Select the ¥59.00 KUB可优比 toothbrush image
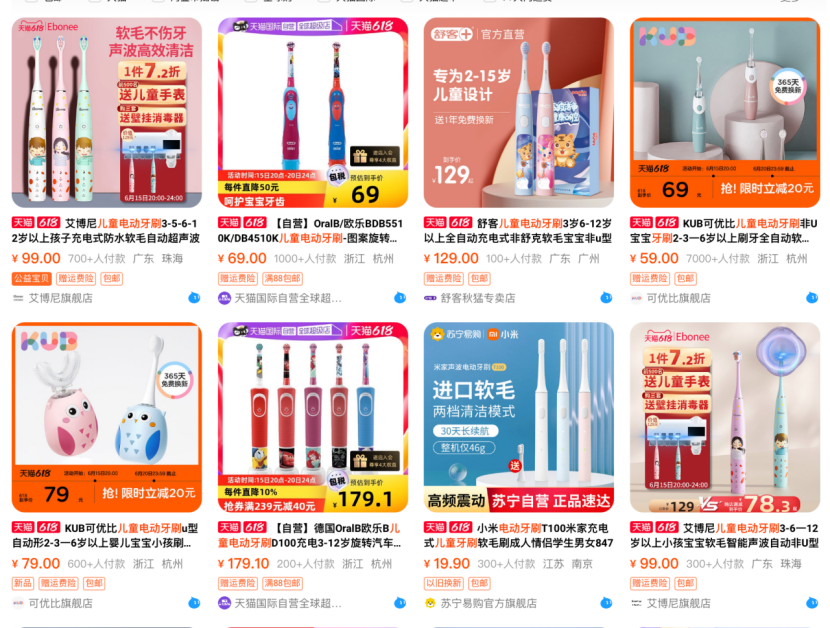 (724, 112)
